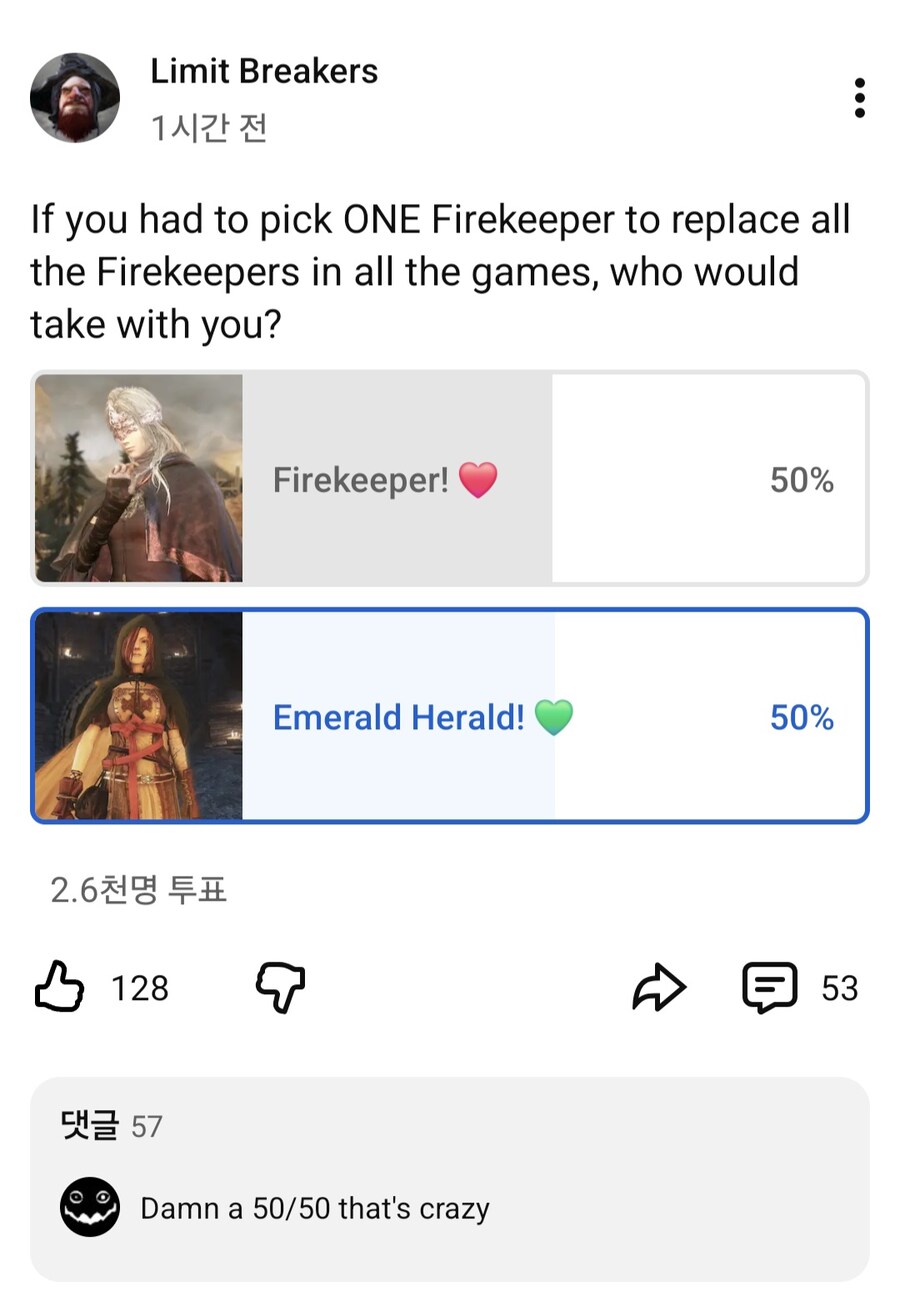Select the Emerald Herald! poll option

point(450,716)
